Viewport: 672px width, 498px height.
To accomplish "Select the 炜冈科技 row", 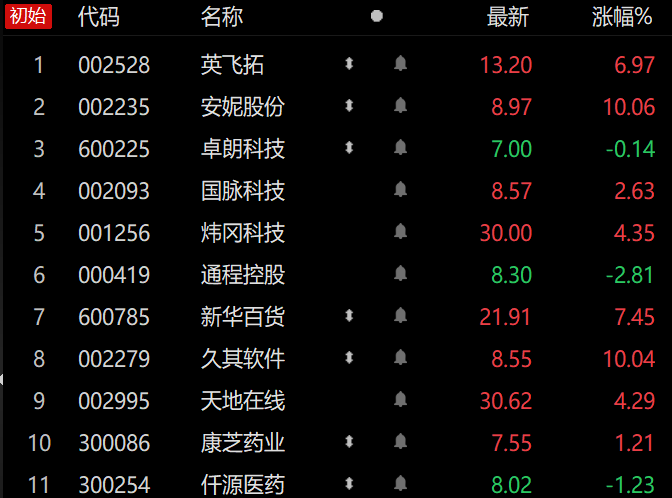I will 242,233.
